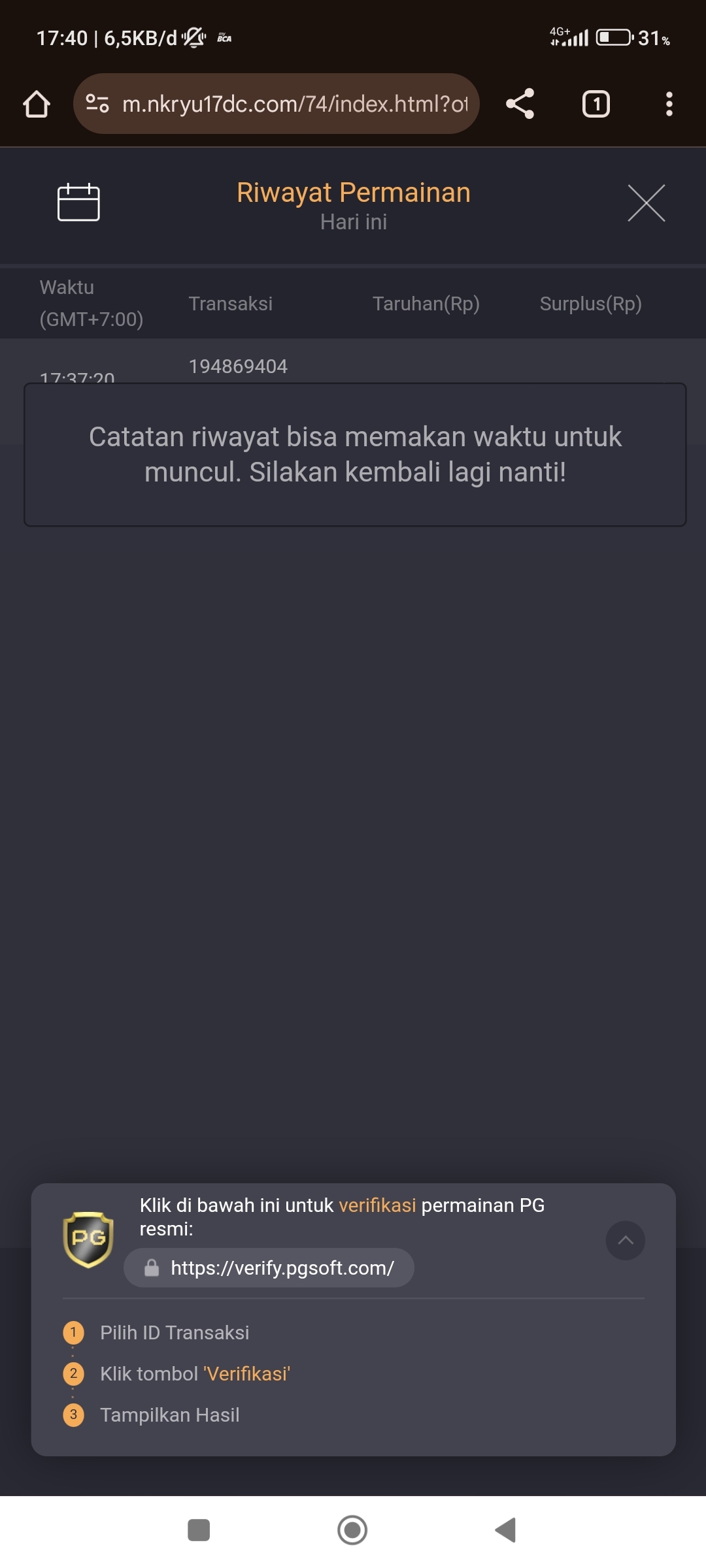Close the Riwayat Permainan panel
Image resolution: width=706 pixels, height=1568 pixels.
pyautogui.click(x=646, y=203)
